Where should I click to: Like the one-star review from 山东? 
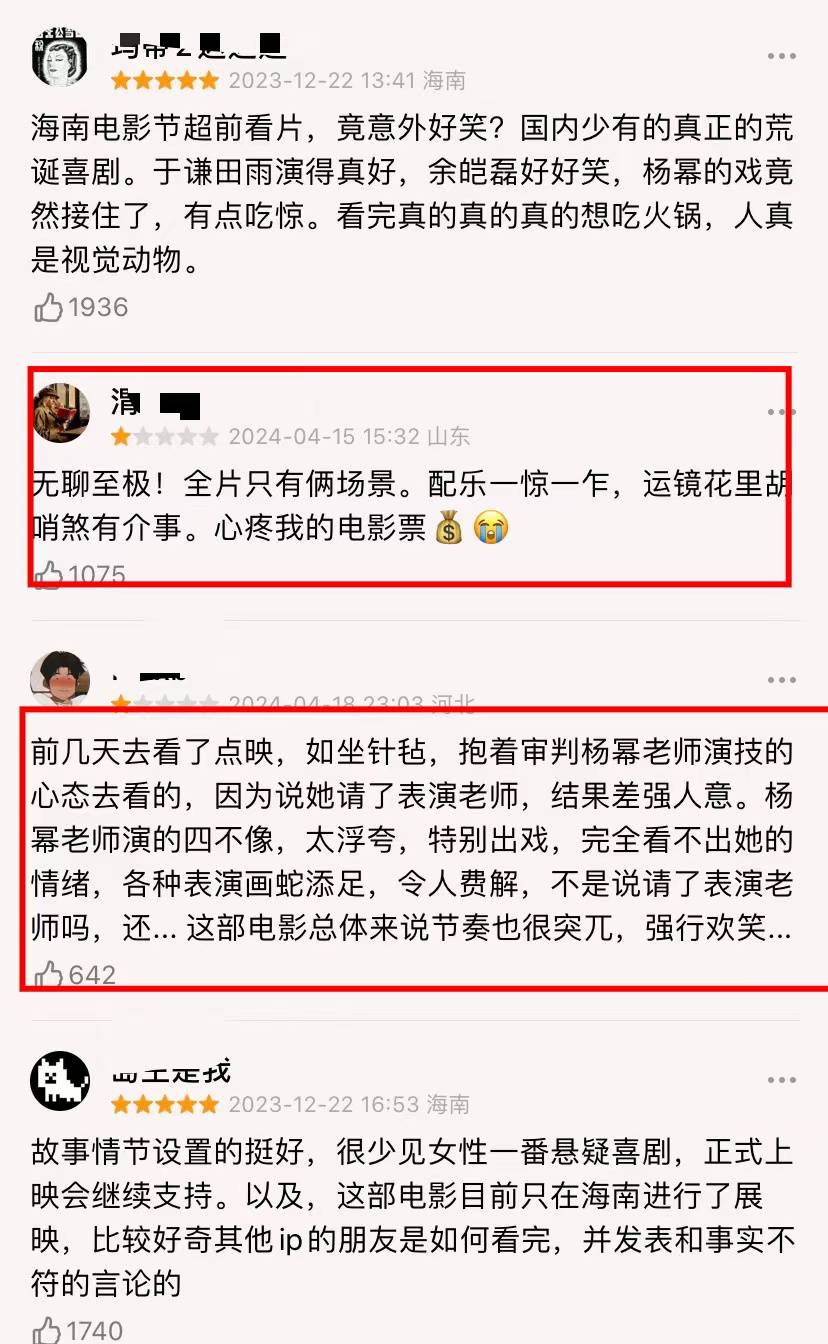49,574
